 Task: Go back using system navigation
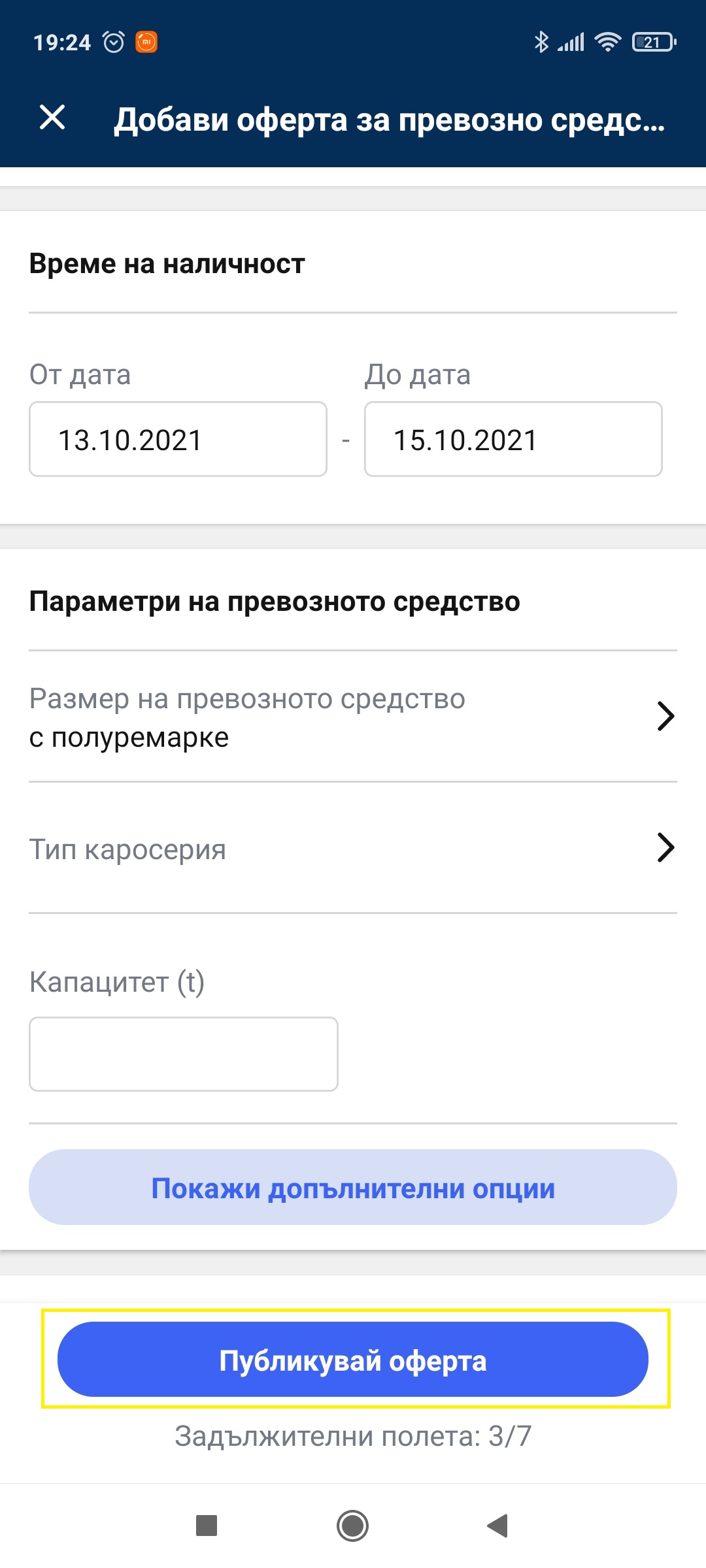pyautogui.click(x=498, y=1526)
